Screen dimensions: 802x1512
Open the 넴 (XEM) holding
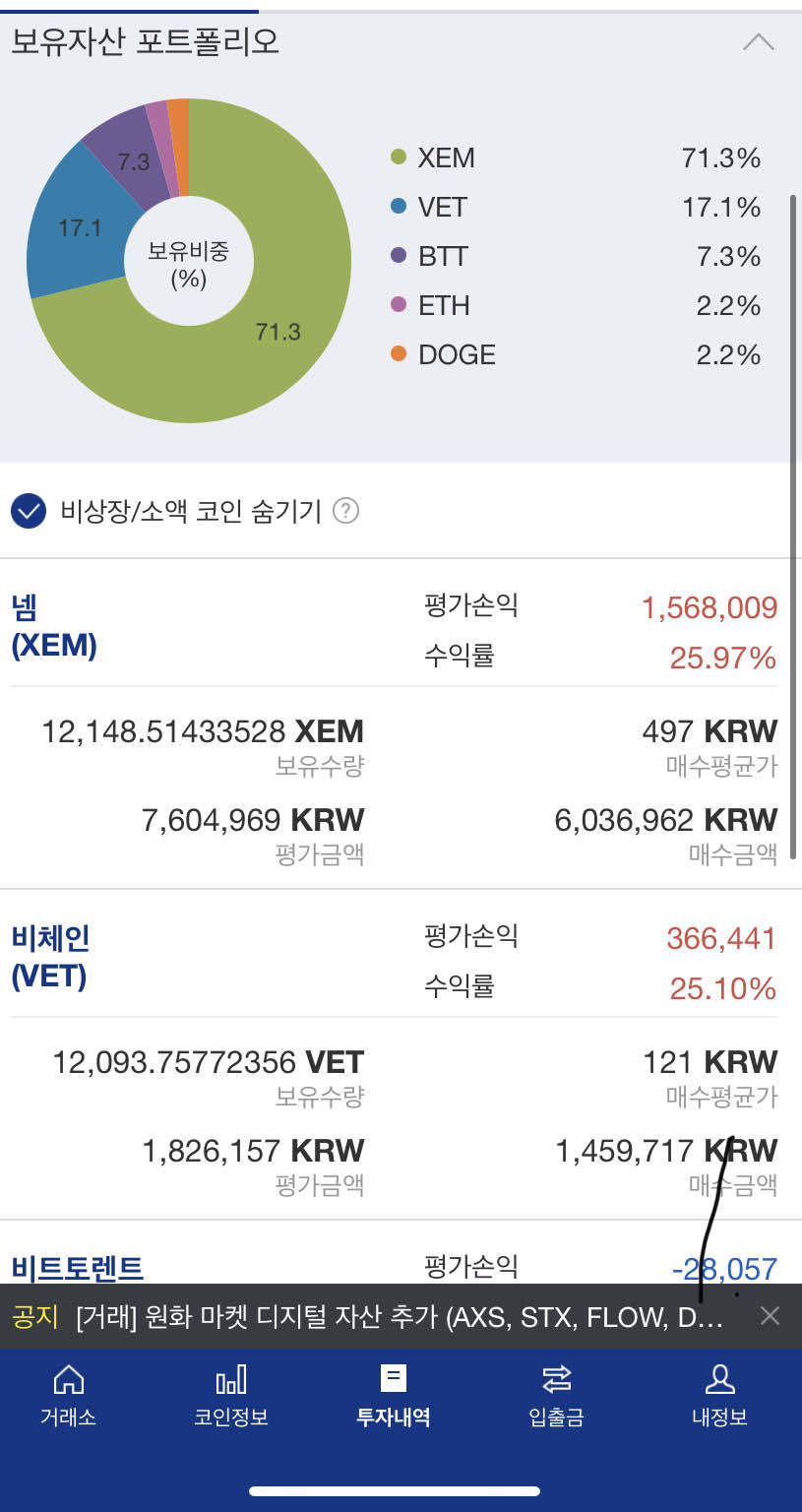54,626
